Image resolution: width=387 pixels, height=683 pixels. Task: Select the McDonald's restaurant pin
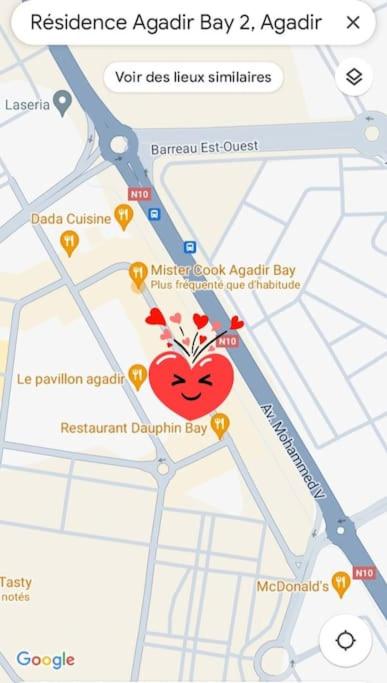pos(341,584)
